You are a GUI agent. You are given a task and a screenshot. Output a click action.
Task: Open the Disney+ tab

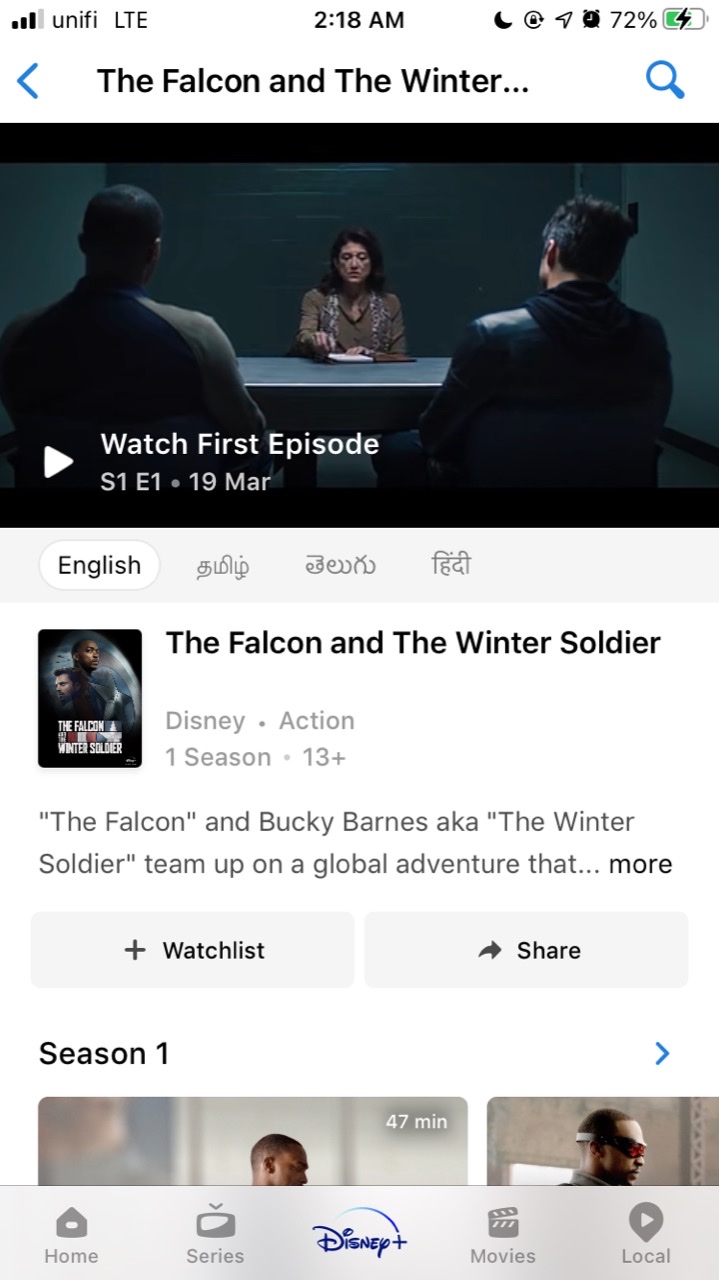click(x=359, y=1235)
